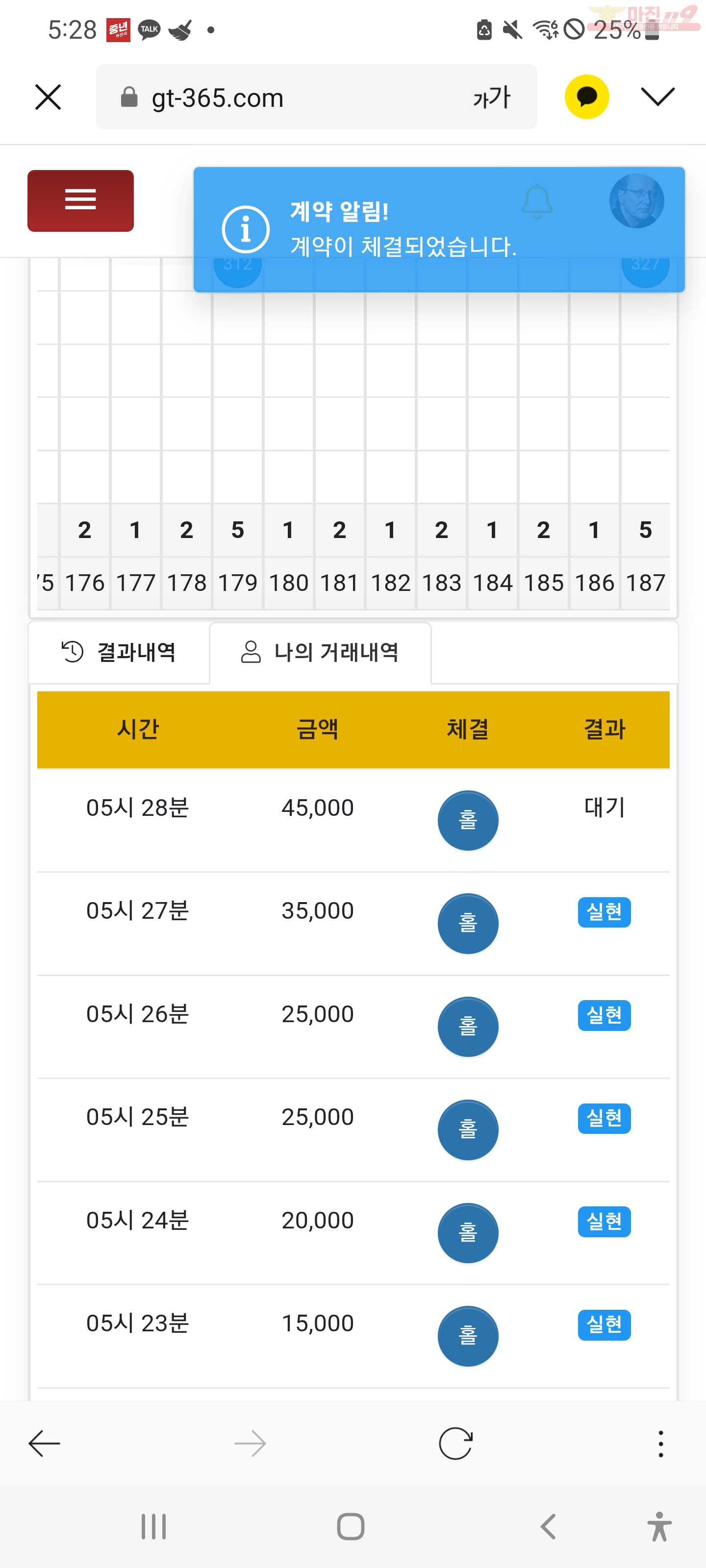The height and width of the screenshot is (1568, 706).
Task: Open the red hamburger menu
Action: (80, 200)
